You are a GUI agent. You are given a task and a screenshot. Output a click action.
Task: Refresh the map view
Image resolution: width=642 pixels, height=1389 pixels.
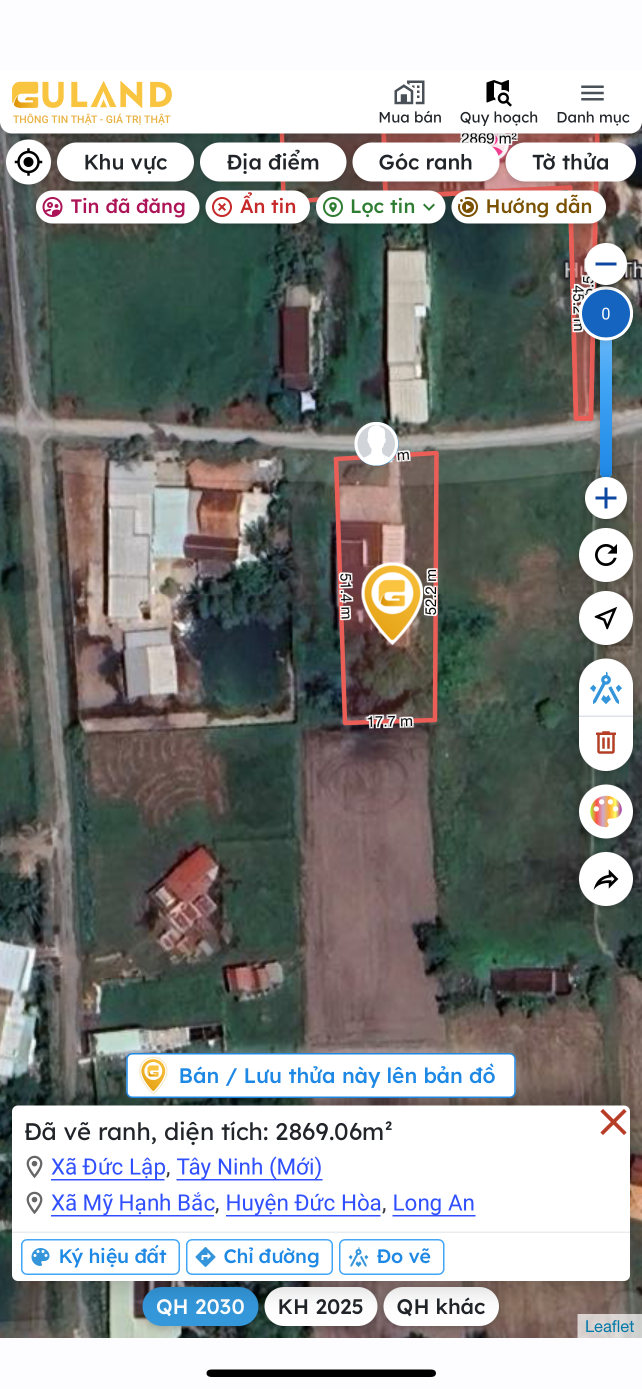pyautogui.click(x=605, y=555)
